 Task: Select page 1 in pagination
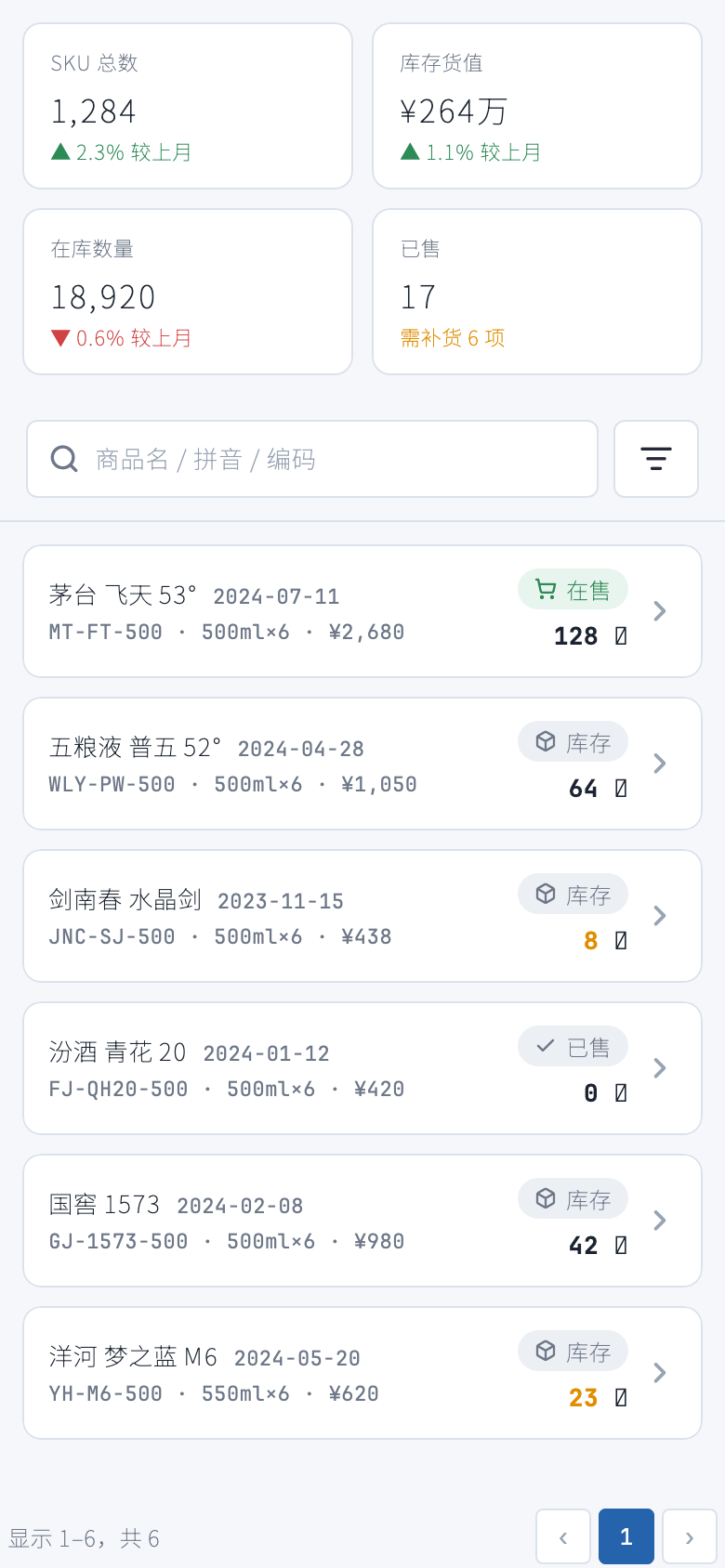626,1536
